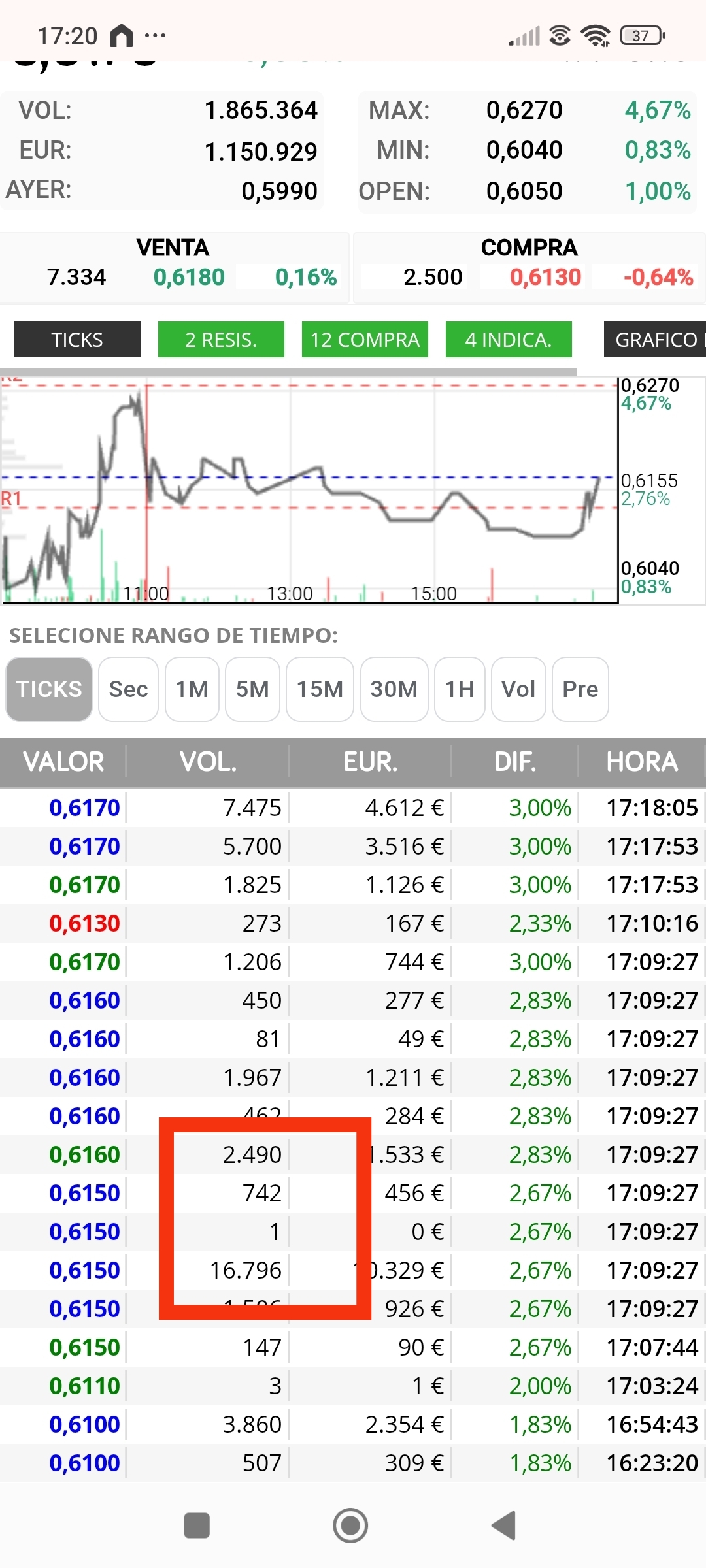The height and width of the screenshot is (1568, 706).
Task: Open the 2 RESIS. button
Action: tap(221, 339)
